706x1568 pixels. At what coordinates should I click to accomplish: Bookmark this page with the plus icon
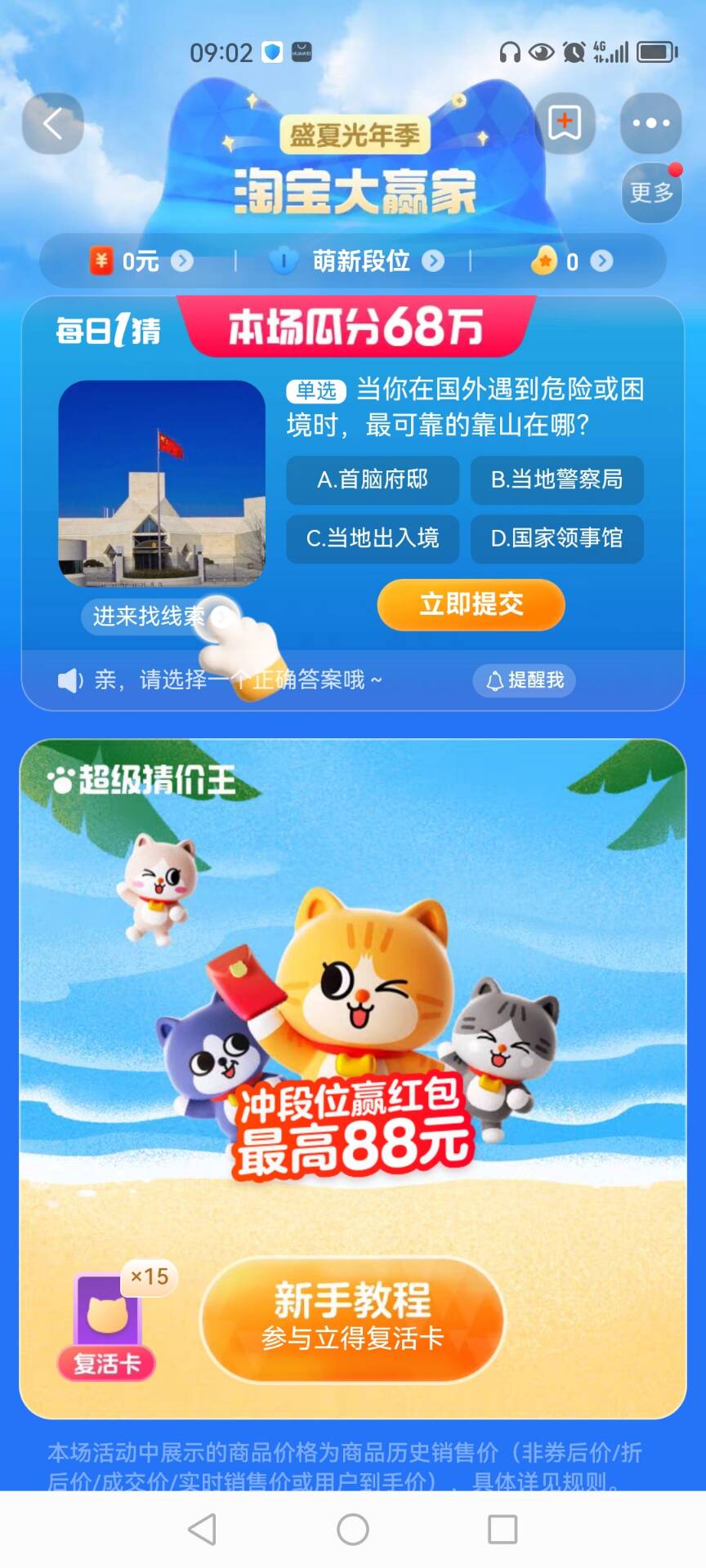coord(565,123)
